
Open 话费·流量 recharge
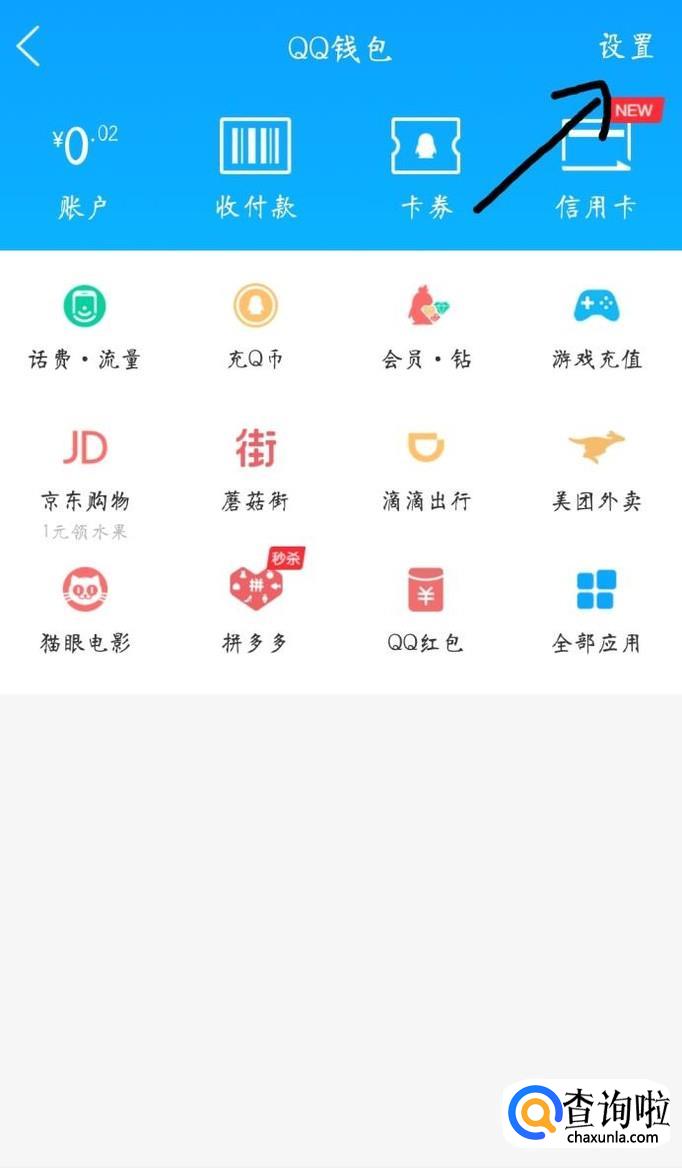85,325
